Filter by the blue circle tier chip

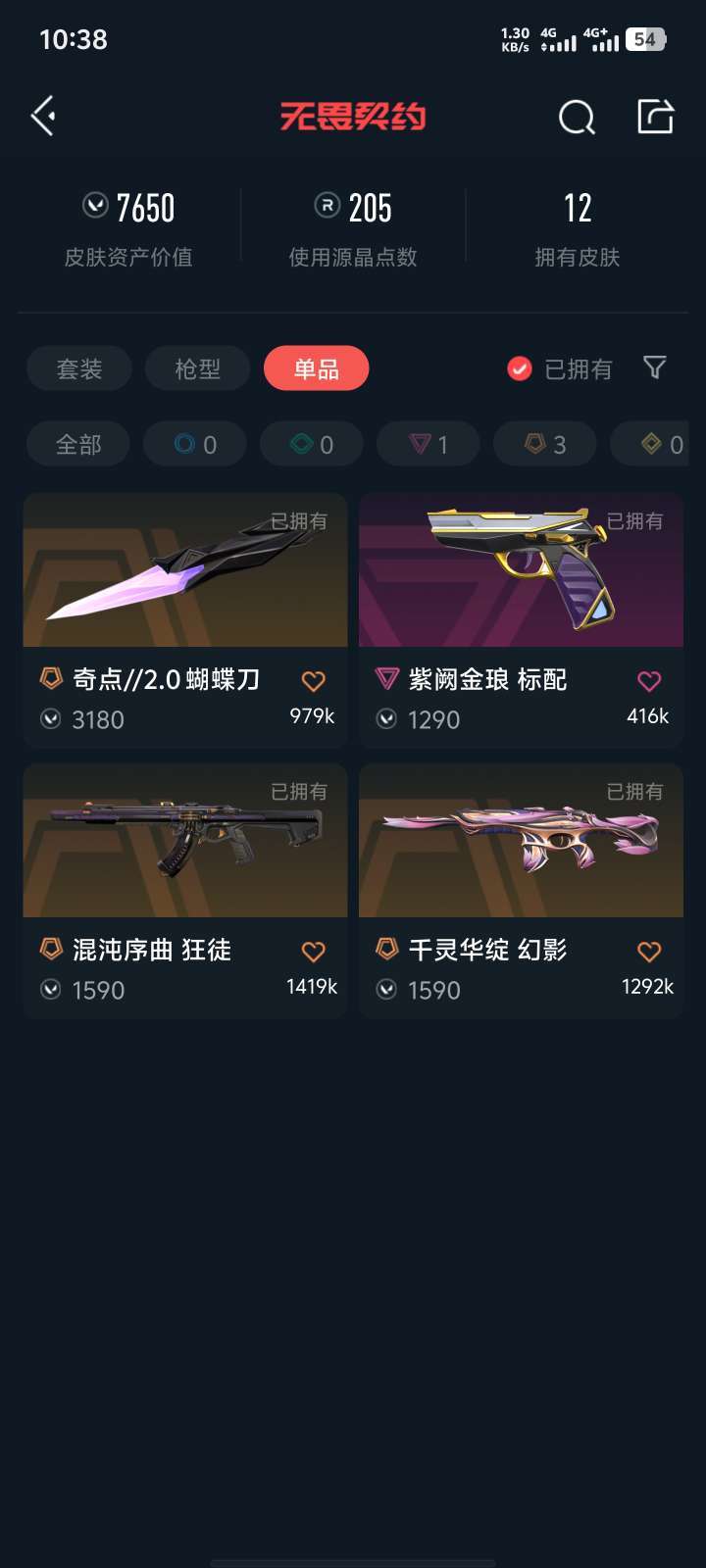point(195,445)
